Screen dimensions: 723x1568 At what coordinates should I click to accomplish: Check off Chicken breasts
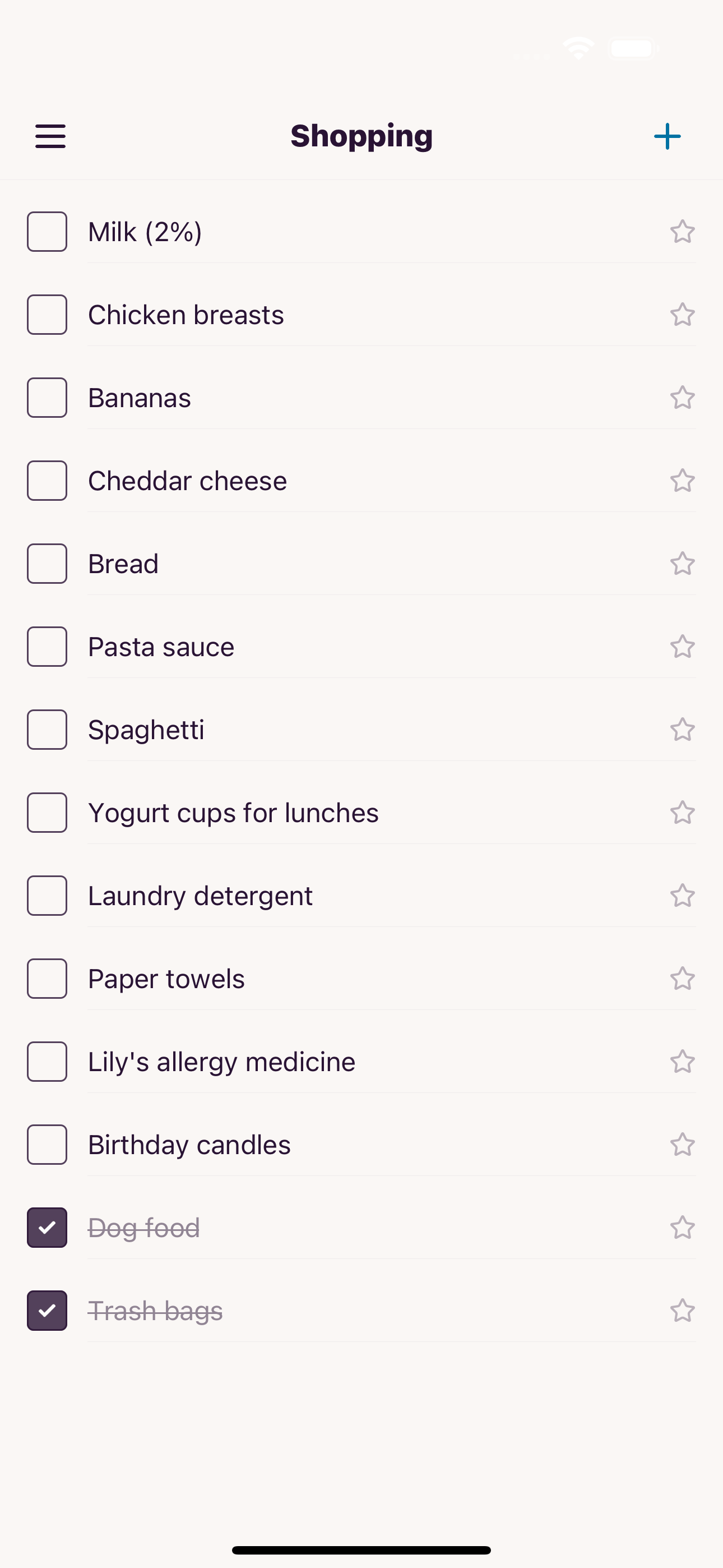coord(47,315)
